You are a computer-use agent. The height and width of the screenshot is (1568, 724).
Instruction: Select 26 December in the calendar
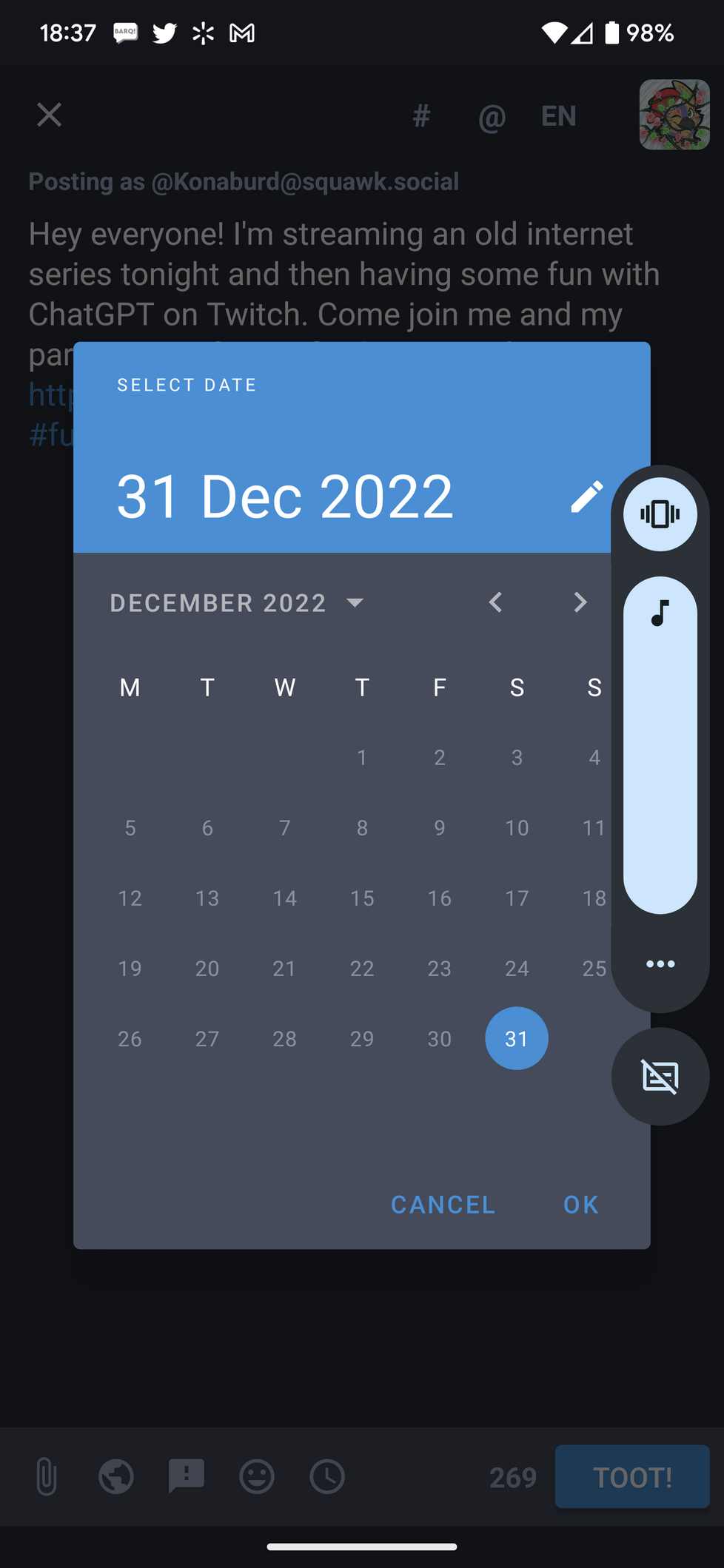pos(130,1039)
